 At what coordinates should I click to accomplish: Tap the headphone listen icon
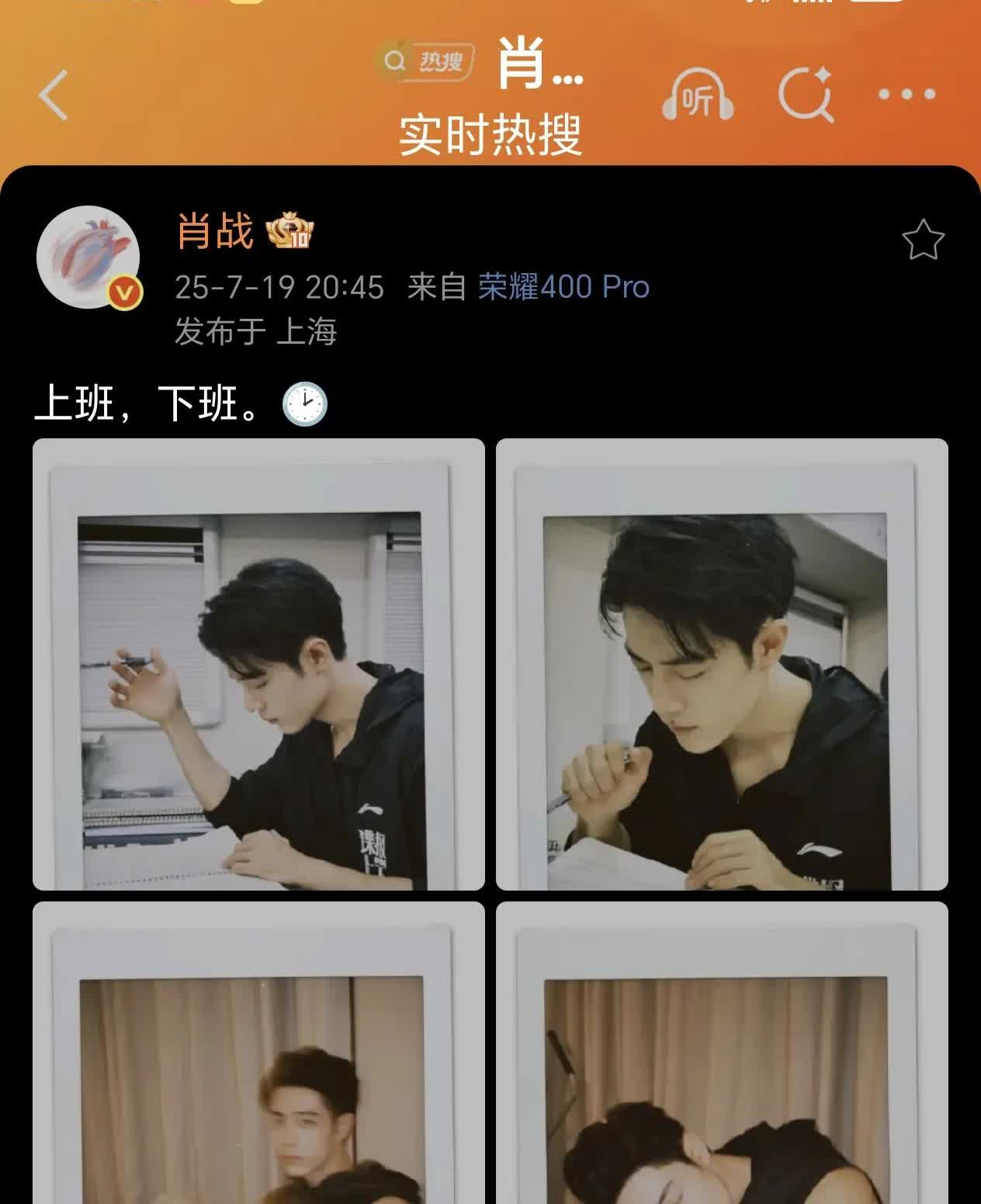(x=697, y=95)
